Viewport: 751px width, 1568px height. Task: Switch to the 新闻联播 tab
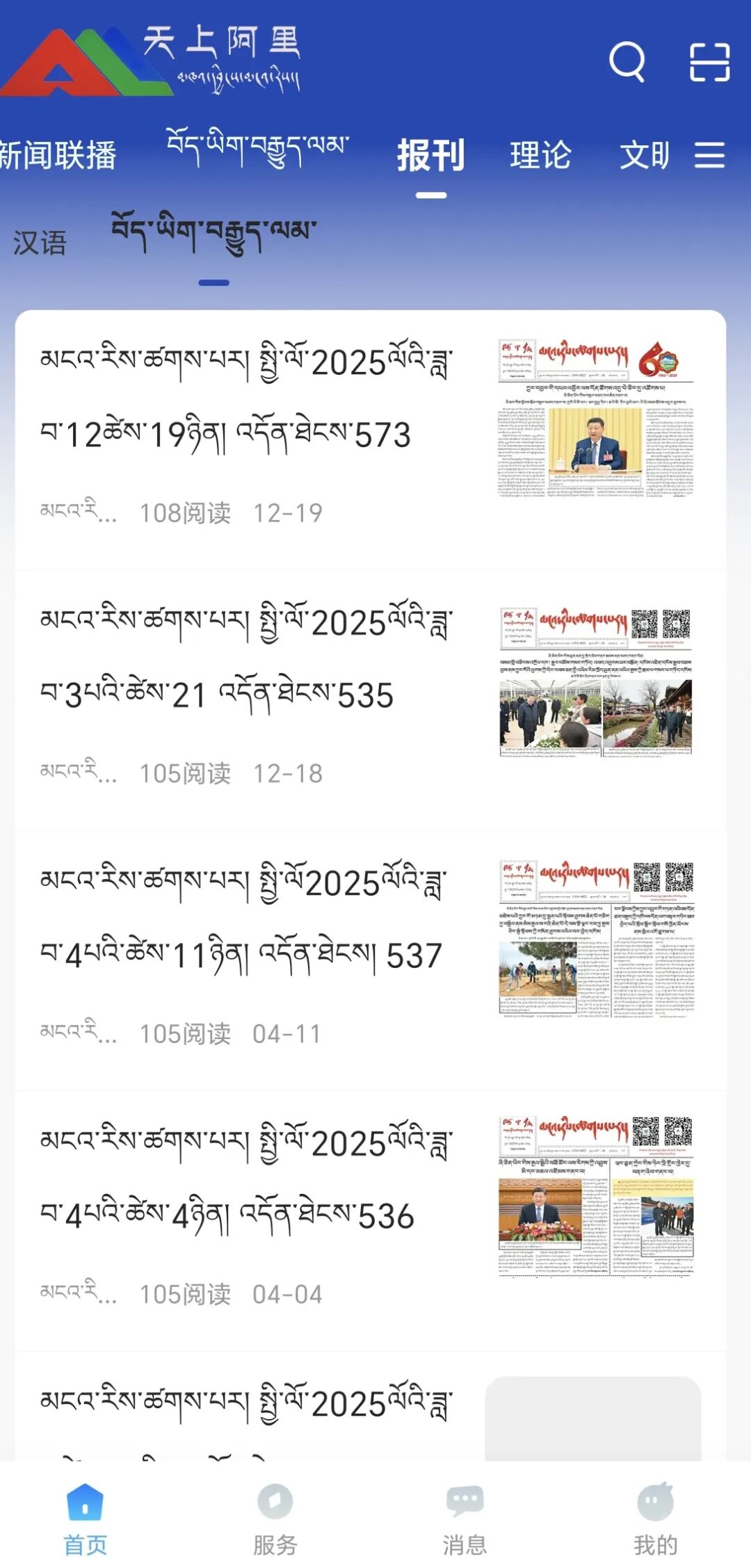(58, 154)
